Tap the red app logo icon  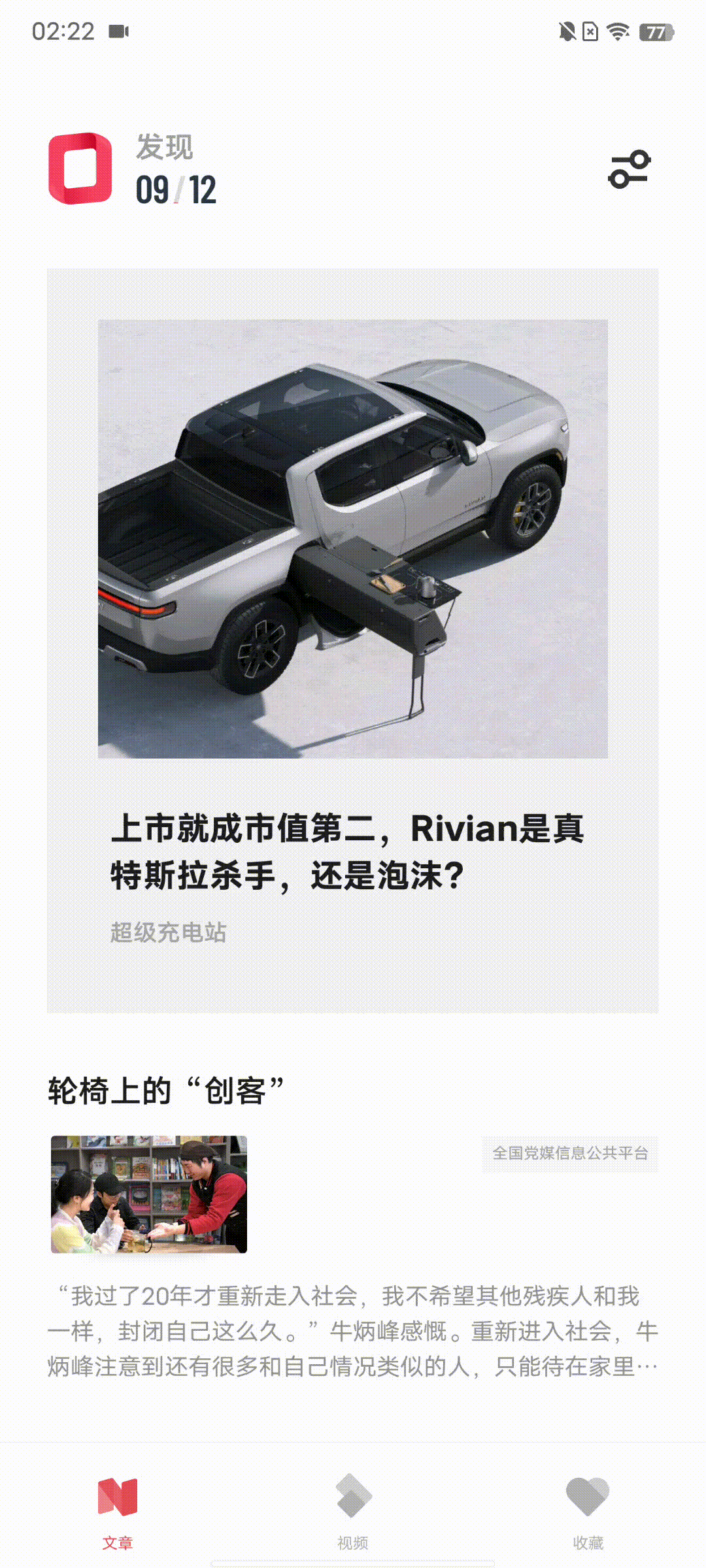pyautogui.click(x=80, y=169)
